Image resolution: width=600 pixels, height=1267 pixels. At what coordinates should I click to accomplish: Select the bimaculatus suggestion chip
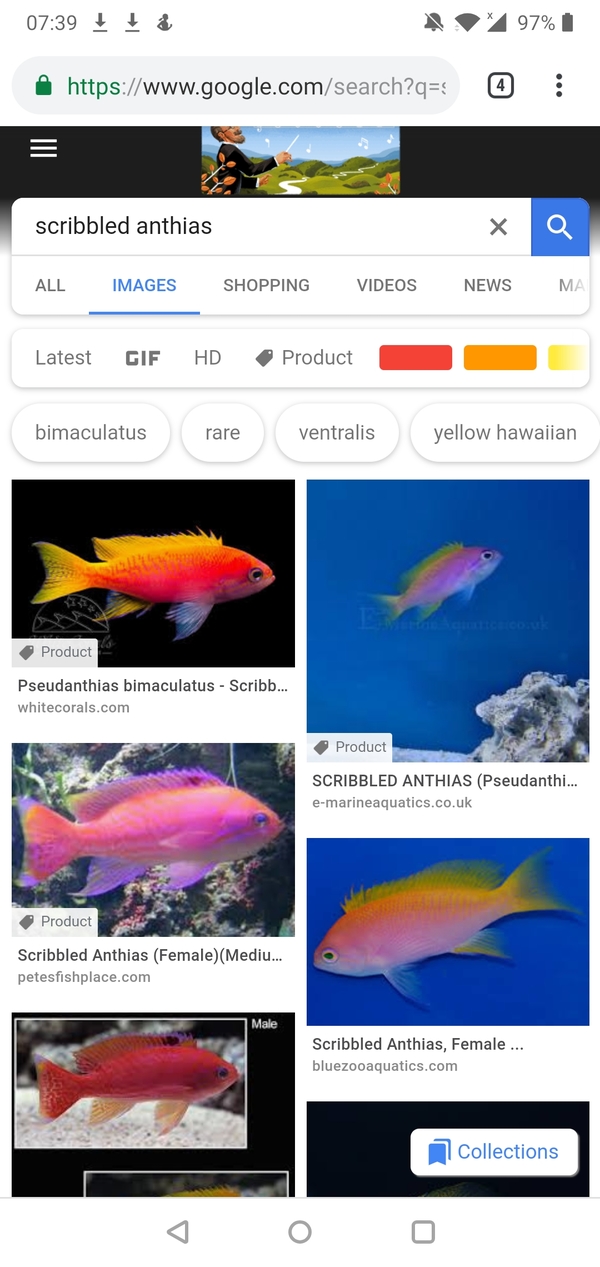pos(91,433)
